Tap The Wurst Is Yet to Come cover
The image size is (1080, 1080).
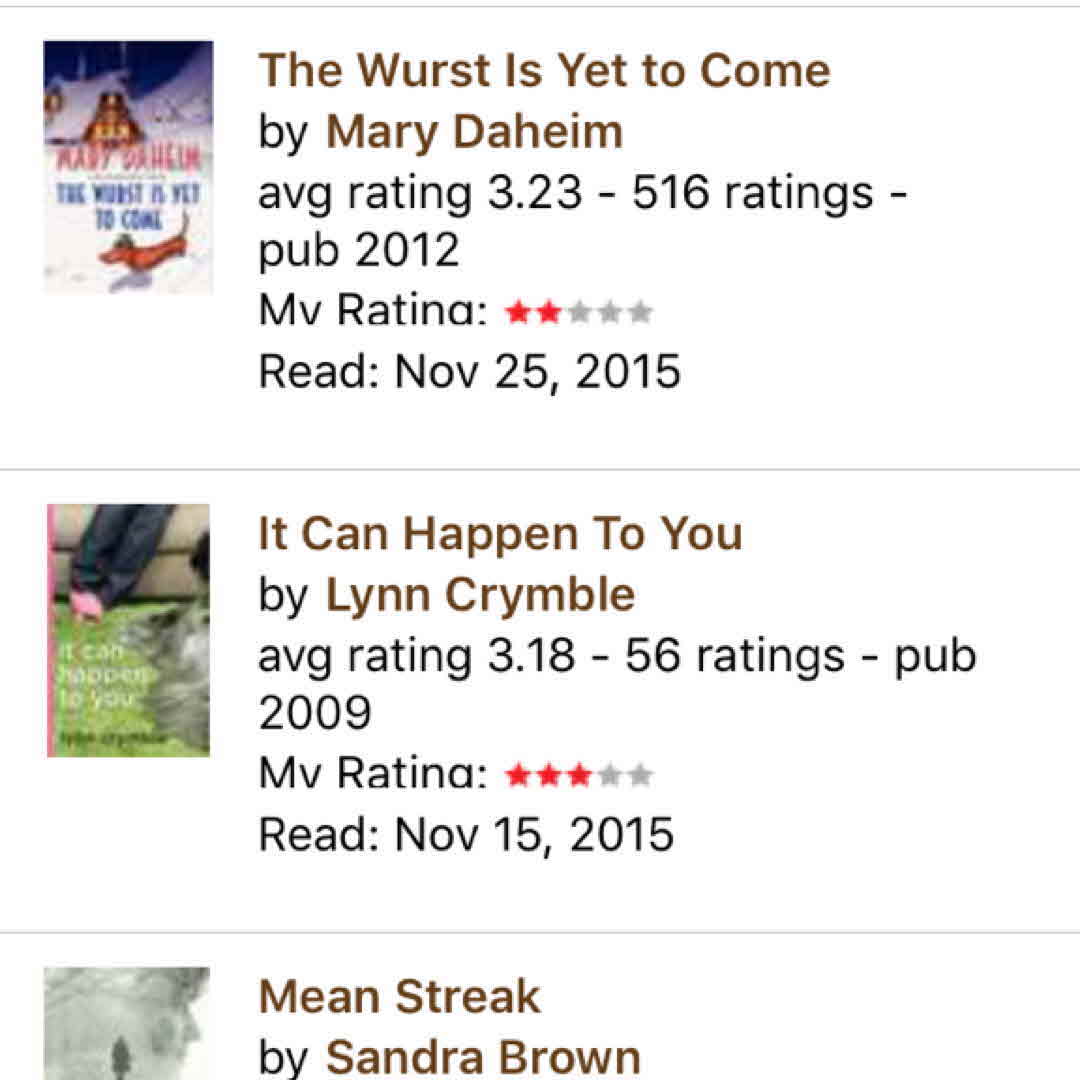tap(128, 167)
